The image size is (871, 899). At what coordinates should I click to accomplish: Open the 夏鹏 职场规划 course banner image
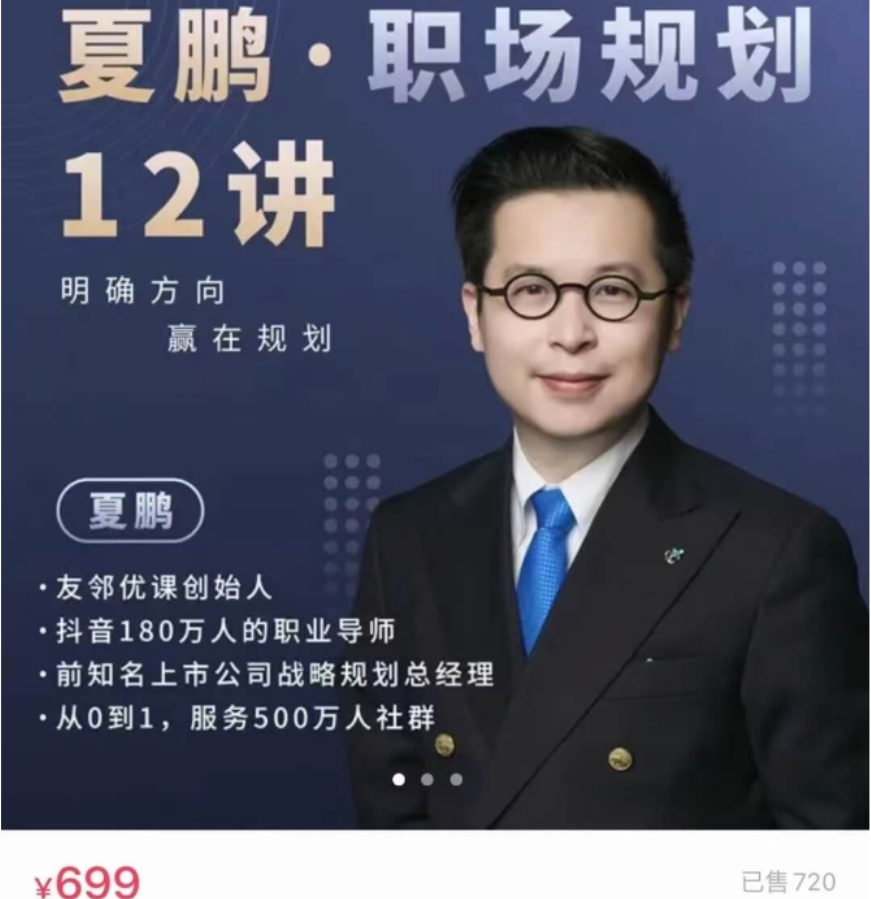coord(435,400)
